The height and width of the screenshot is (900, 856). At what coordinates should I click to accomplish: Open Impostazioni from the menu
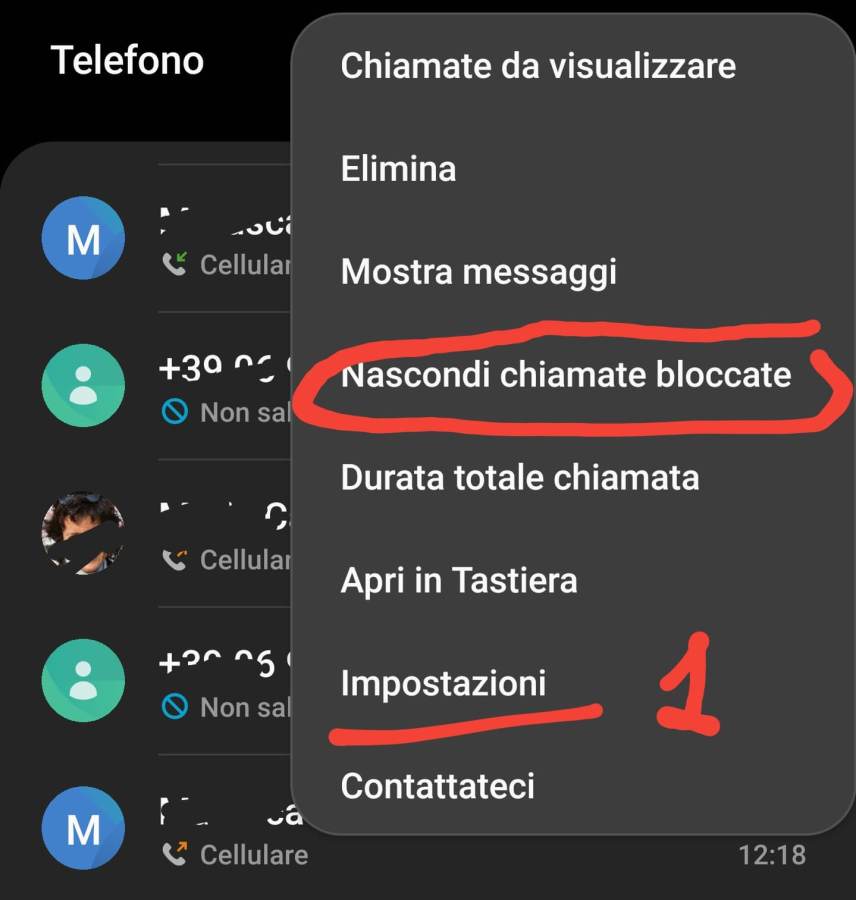pyautogui.click(x=443, y=683)
